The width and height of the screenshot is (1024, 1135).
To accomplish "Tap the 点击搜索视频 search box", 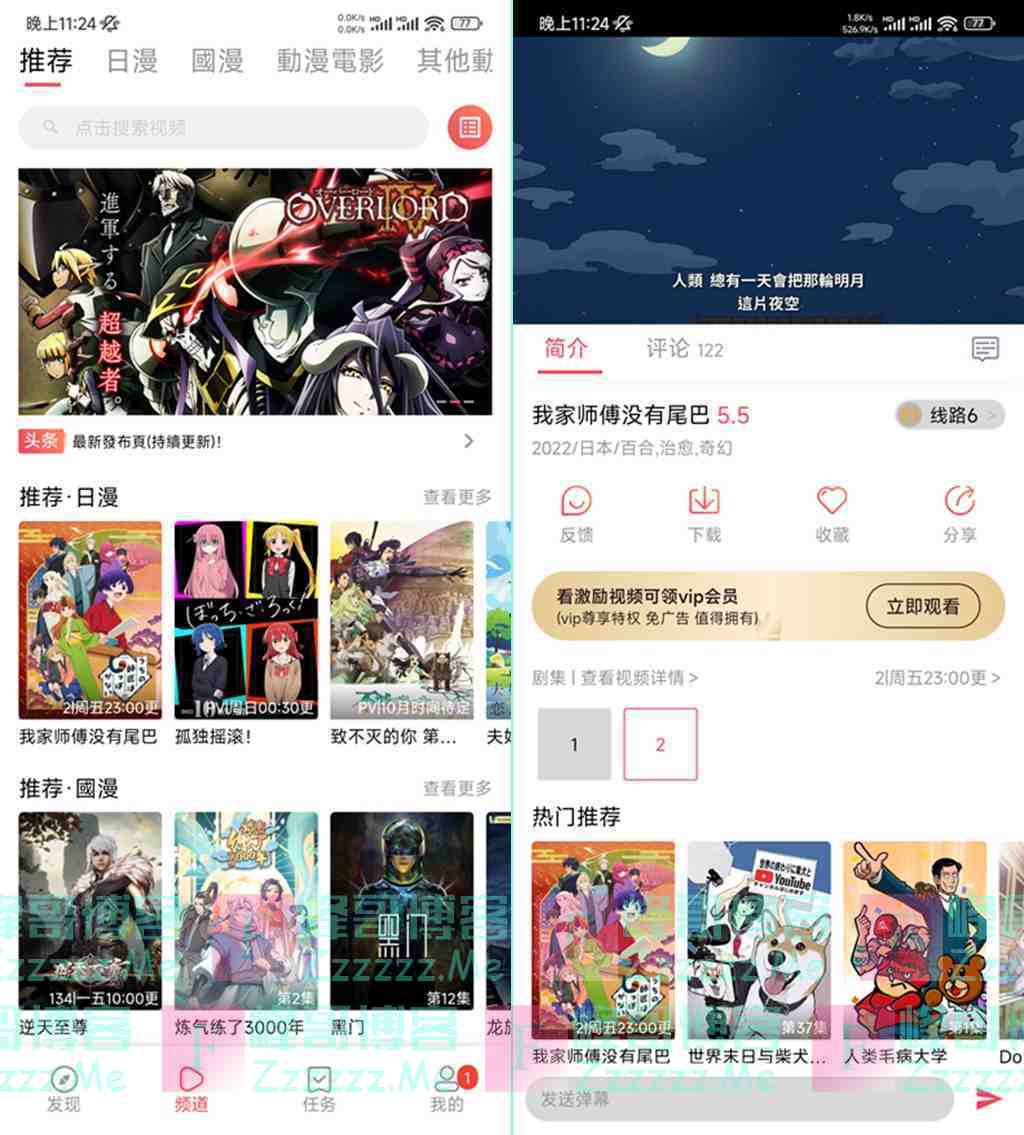I will [x=223, y=128].
